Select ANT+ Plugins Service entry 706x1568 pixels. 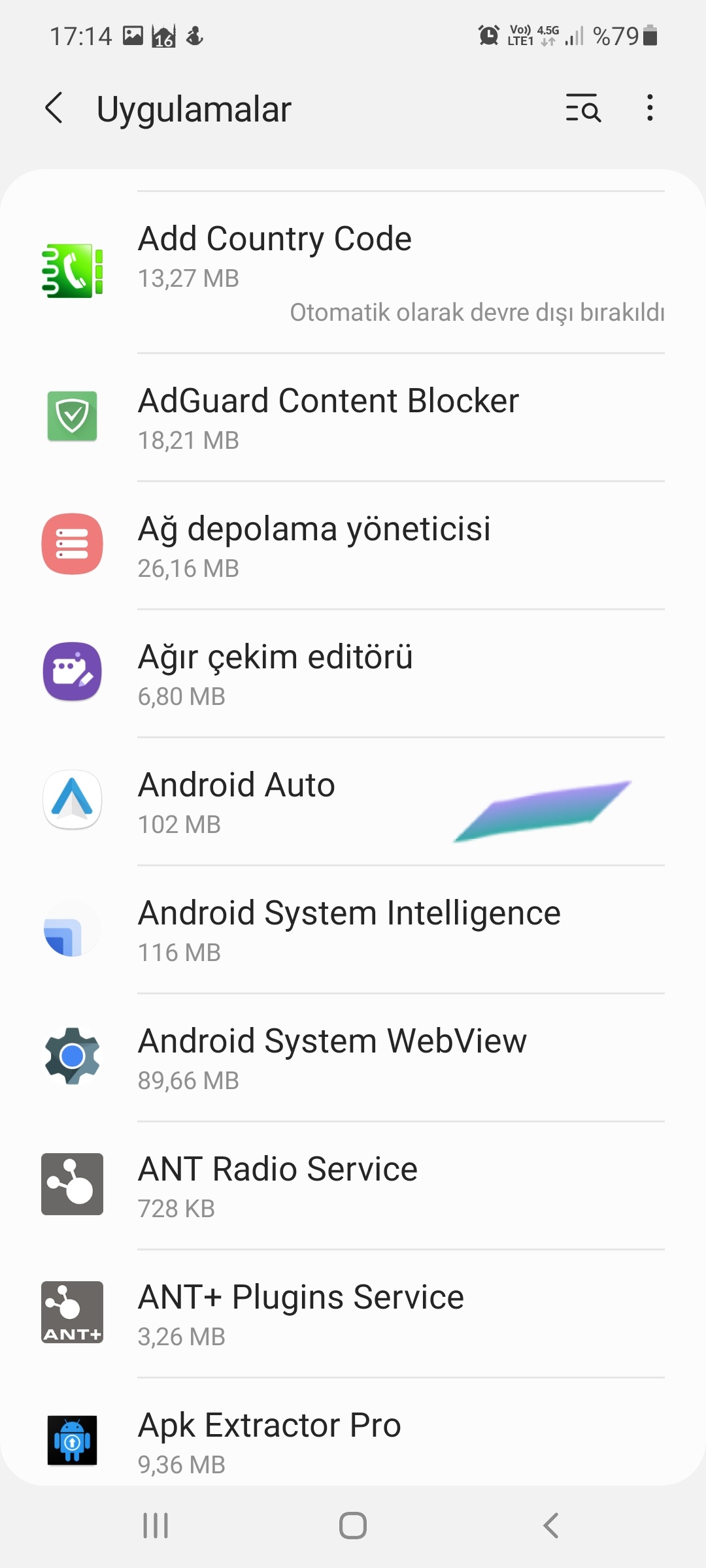point(353,1314)
